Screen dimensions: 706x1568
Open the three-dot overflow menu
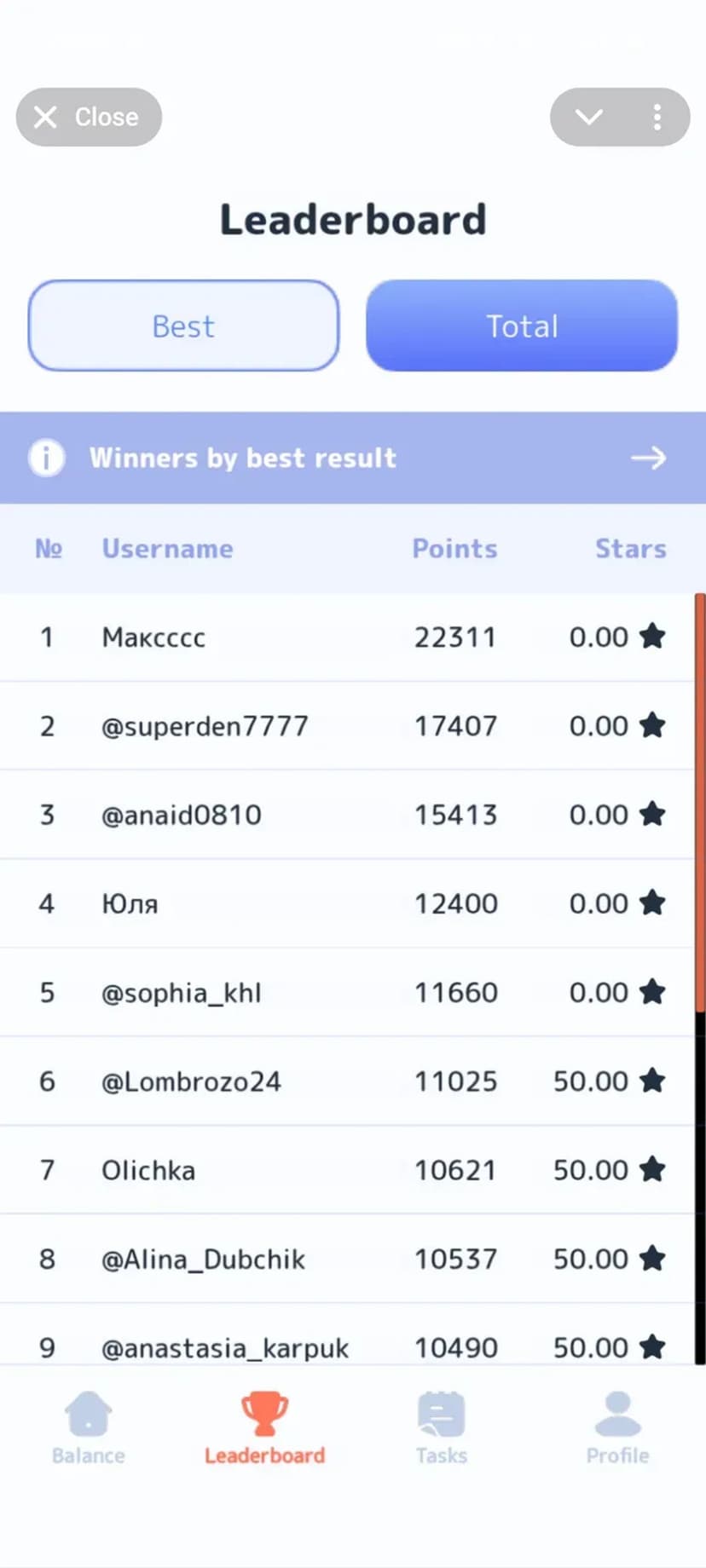[657, 117]
